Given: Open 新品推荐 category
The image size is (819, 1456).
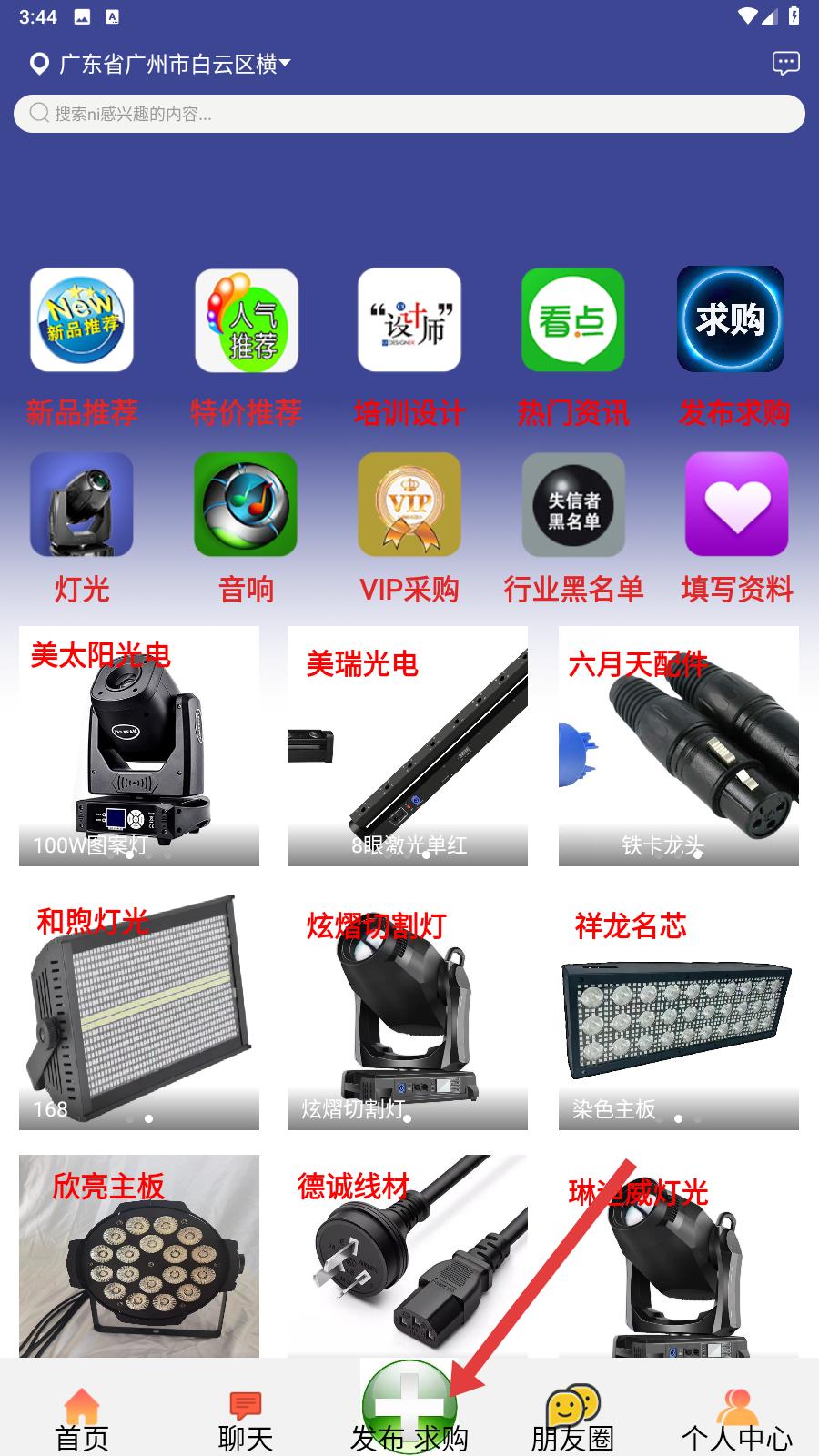Looking at the screenshot, I should click(x=82, y=320).
